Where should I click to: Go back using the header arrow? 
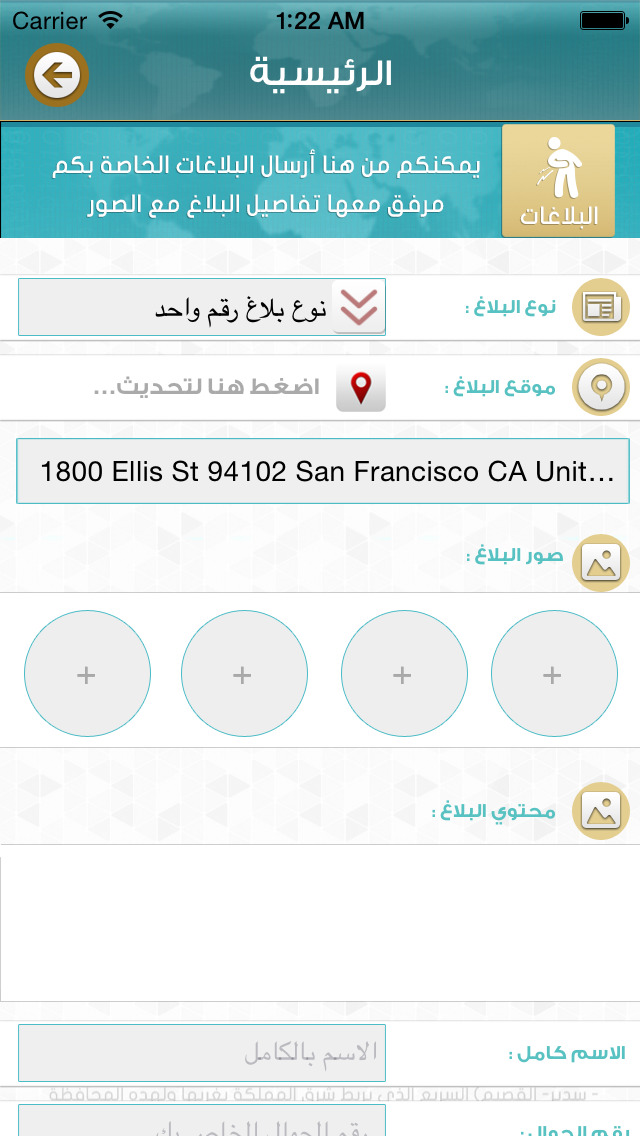57,75
